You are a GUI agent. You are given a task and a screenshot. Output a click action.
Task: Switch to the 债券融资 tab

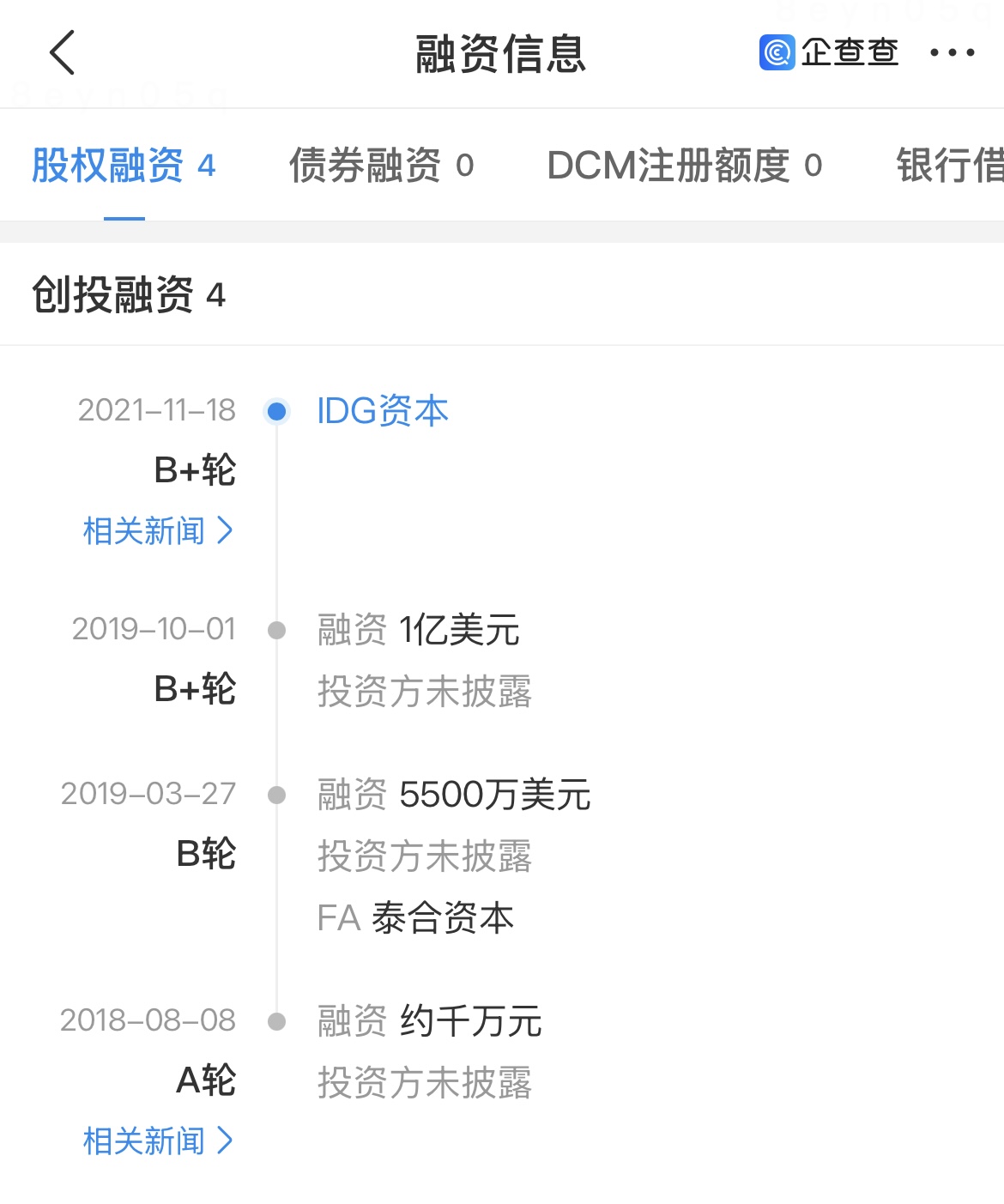pos(380,166)
